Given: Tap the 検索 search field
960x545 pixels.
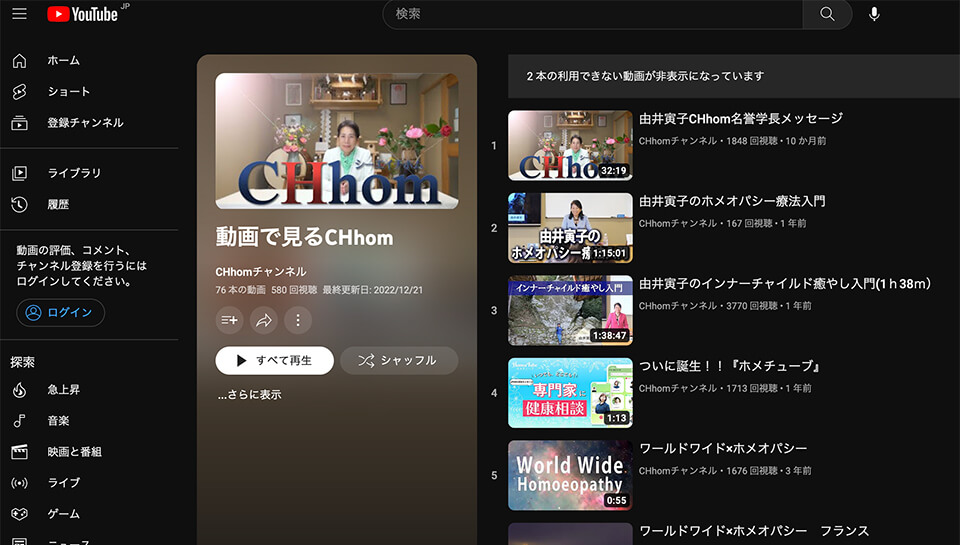Looking at the screenshot, I should click(592, 14).
